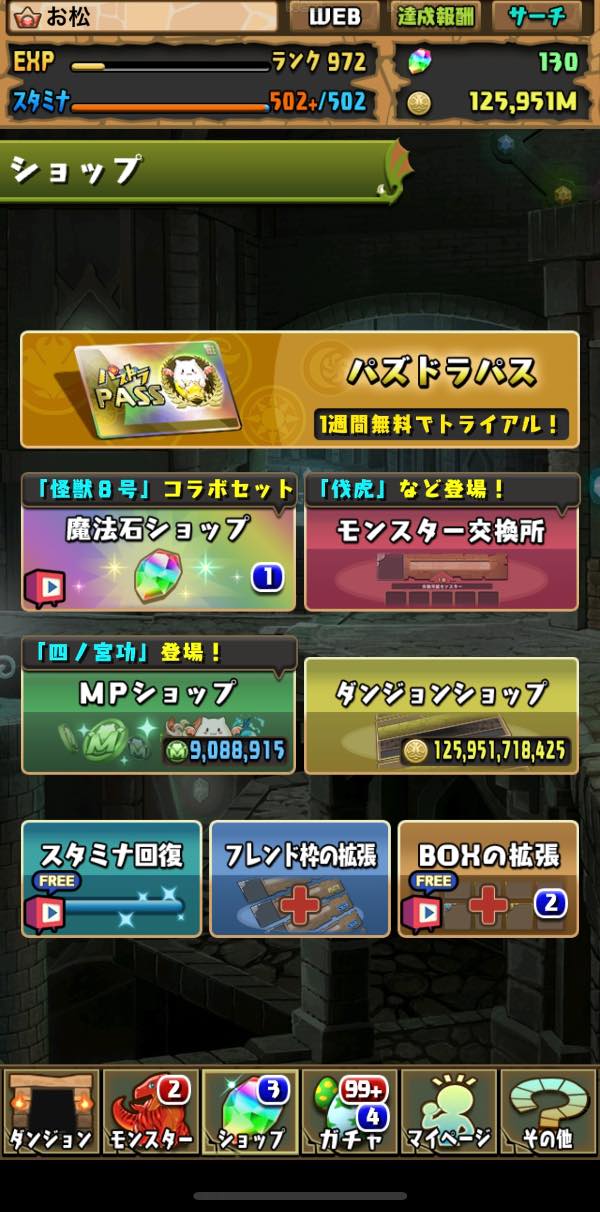This screenshot has width=600, height=1212.
Task: Open the その他 tab
Action: click(548, 1112)
